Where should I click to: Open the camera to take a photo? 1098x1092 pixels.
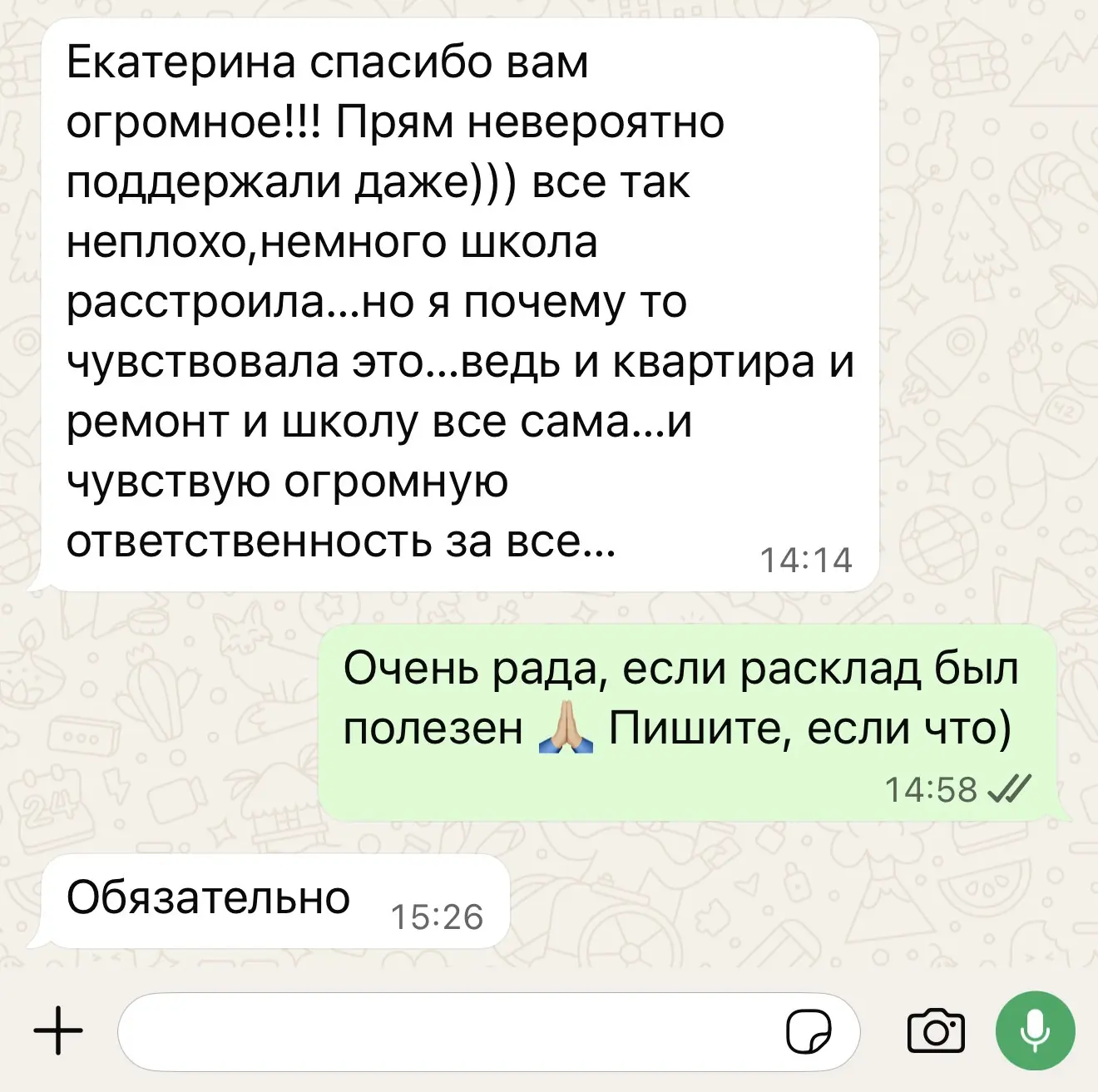tap(936, 1031)
